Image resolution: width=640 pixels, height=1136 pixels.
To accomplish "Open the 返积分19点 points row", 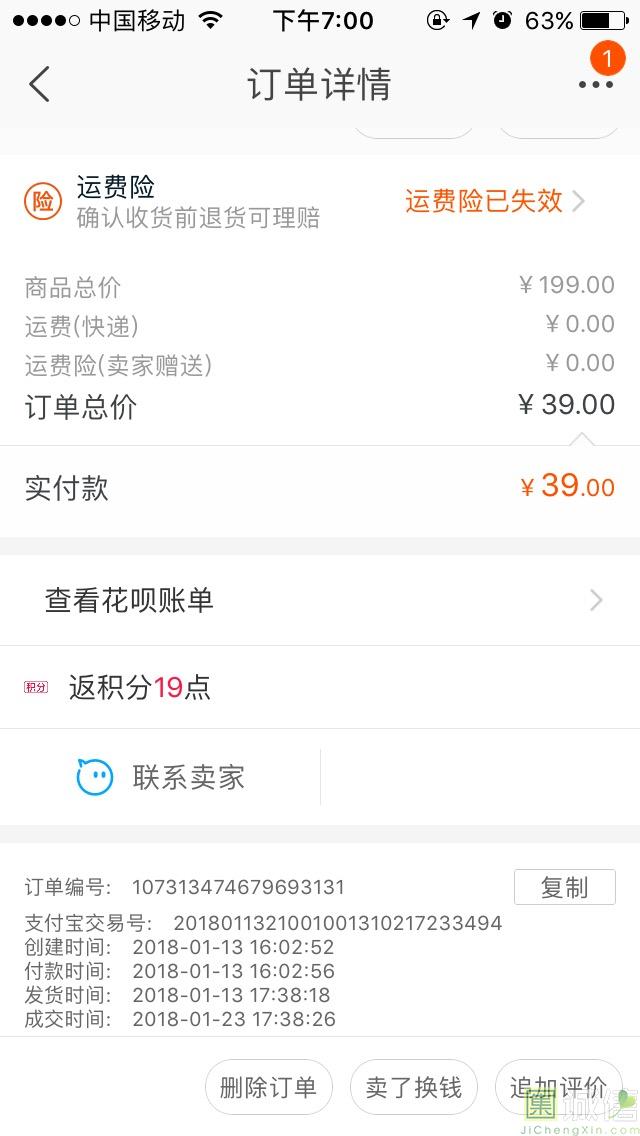I will click(320, 687).
